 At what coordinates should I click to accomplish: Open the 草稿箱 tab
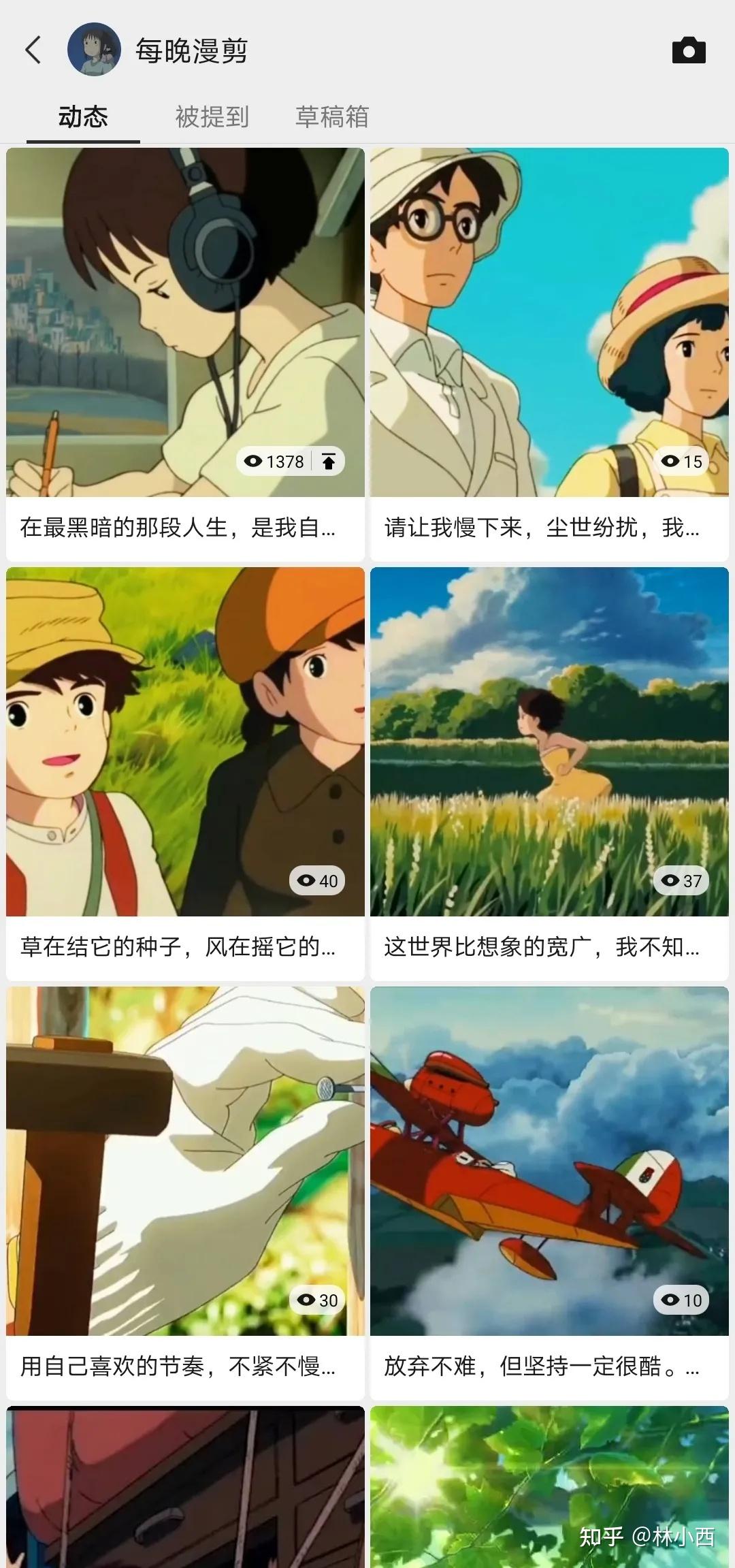coord(333,116)
